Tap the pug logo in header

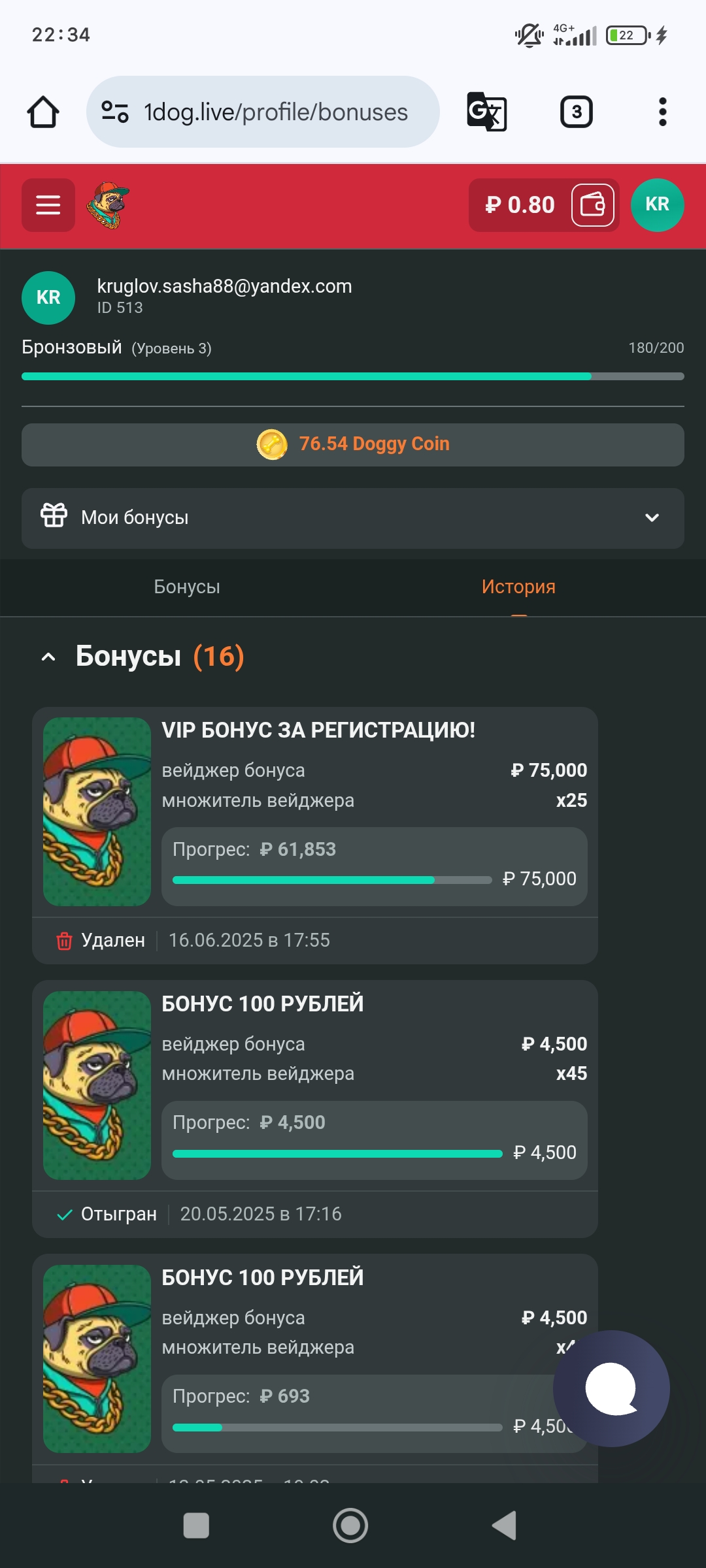[108, 205]
